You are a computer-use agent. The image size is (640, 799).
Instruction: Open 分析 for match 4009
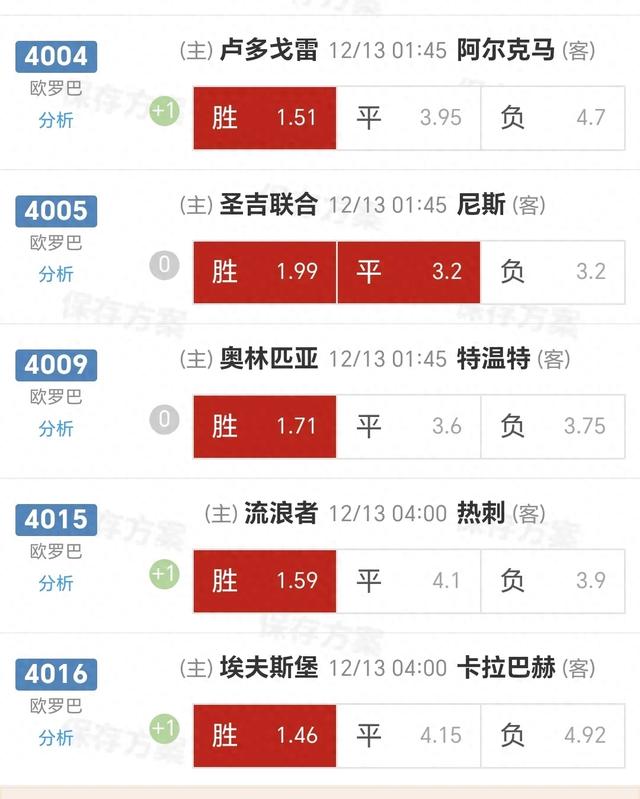(56, 428)
